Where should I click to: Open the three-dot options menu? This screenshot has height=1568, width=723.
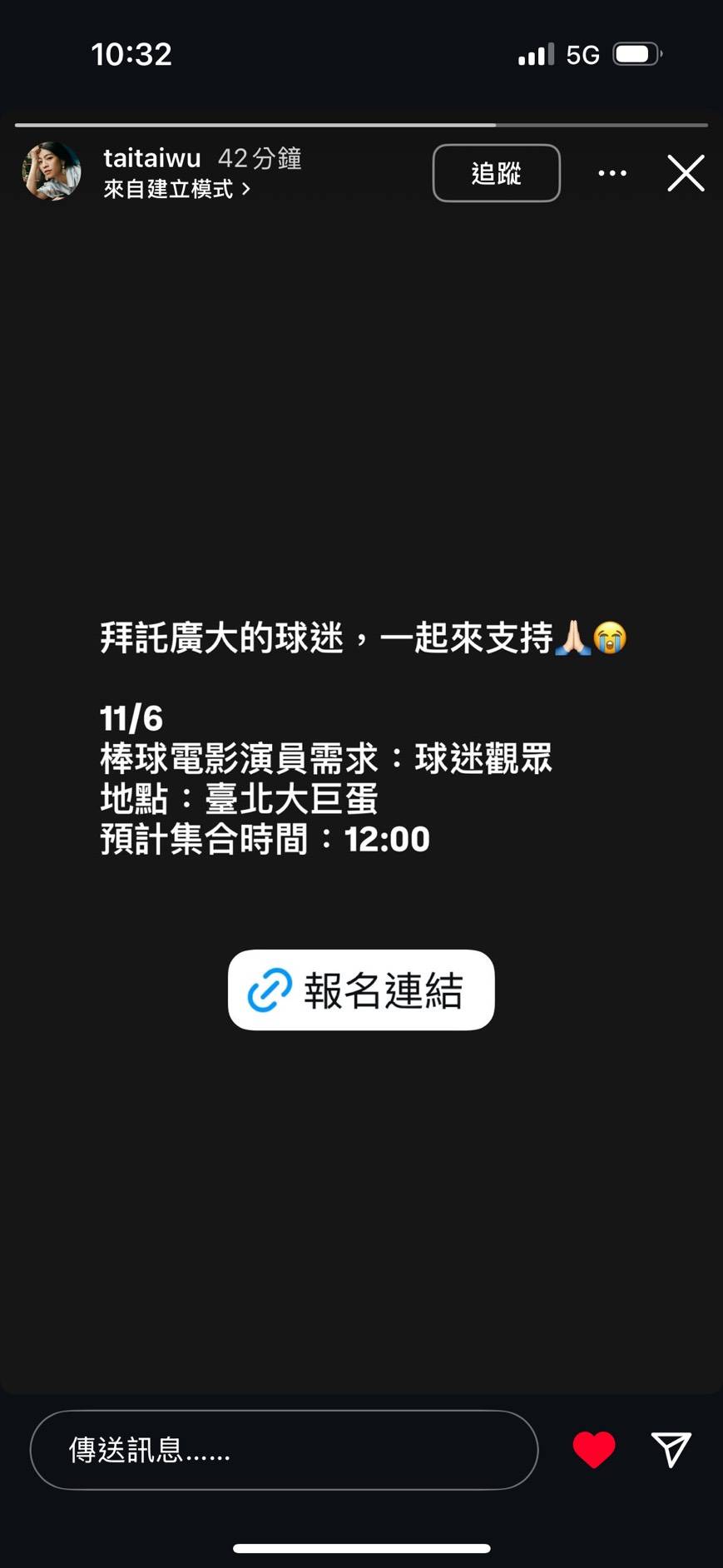(x=612, y=173)
